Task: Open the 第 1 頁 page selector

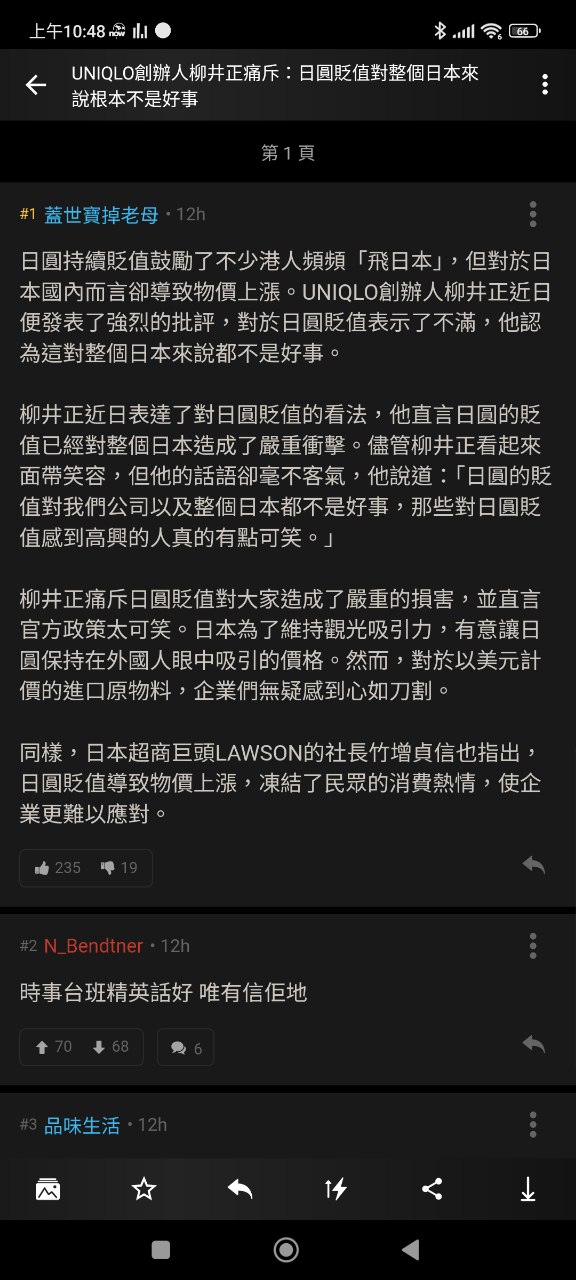Action: (288, 153)
